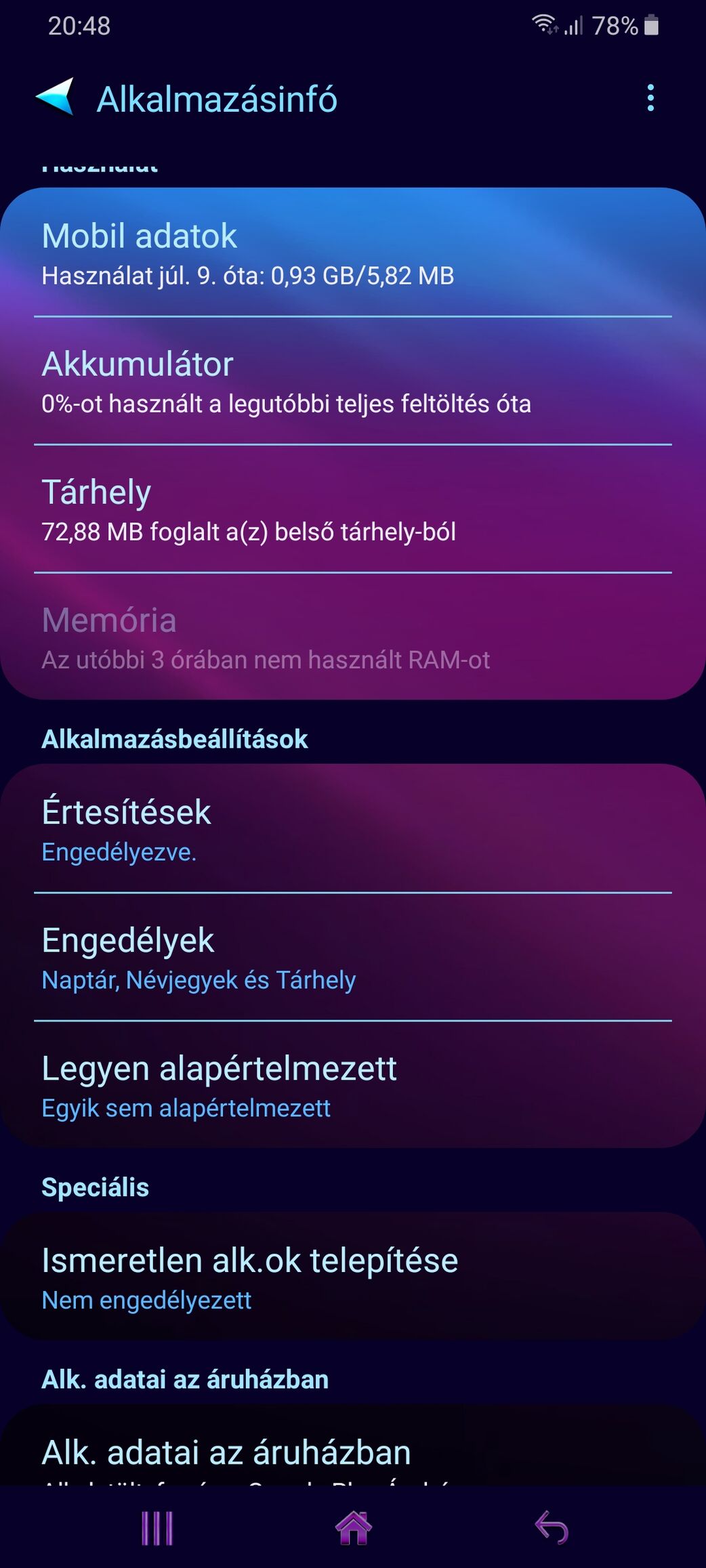Open Tárhely storage details

coord(353,509)
